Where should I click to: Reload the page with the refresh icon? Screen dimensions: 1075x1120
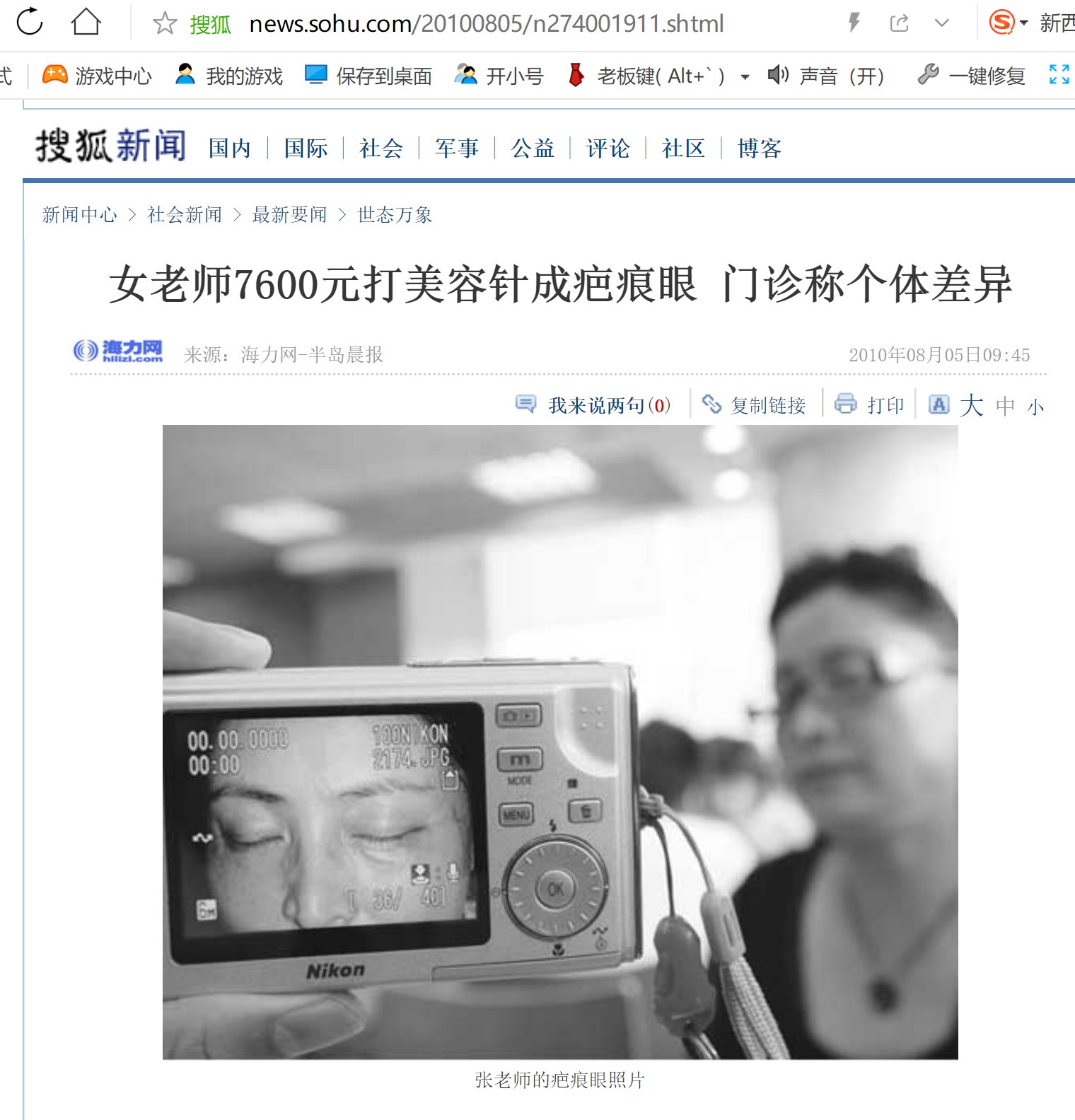click(30, 22)
